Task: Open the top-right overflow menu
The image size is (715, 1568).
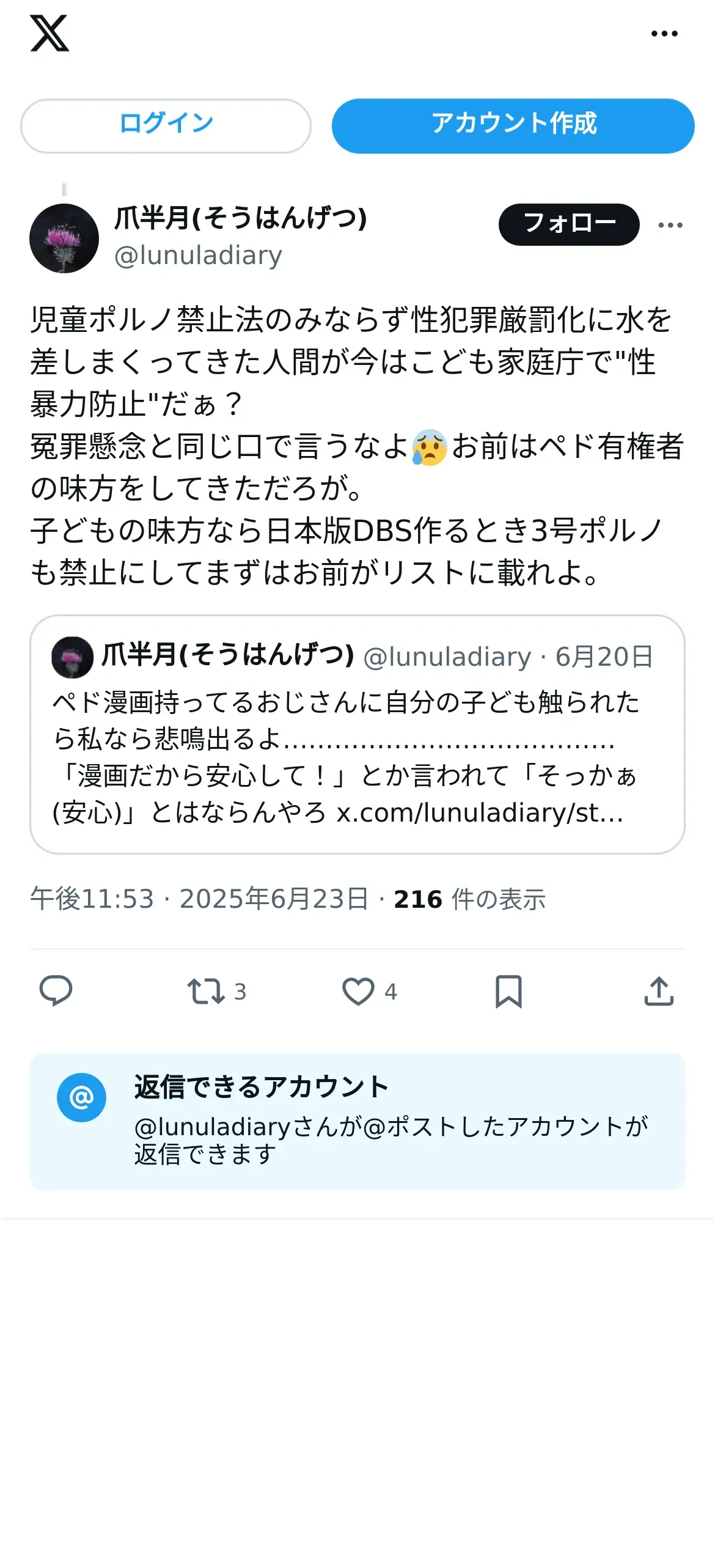Action: [x=664, y=34]
